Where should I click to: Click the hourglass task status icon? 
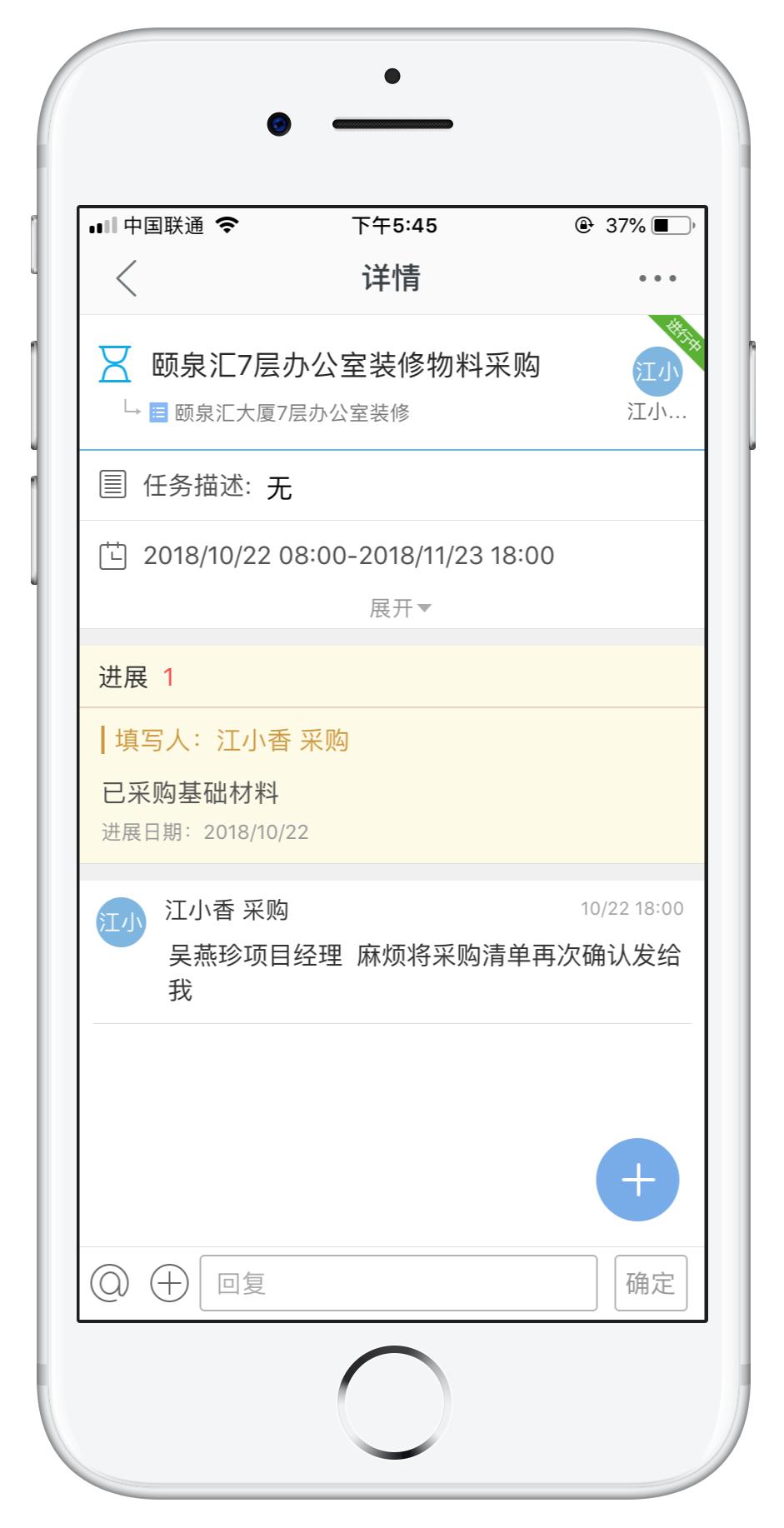[x=112, y=364]
